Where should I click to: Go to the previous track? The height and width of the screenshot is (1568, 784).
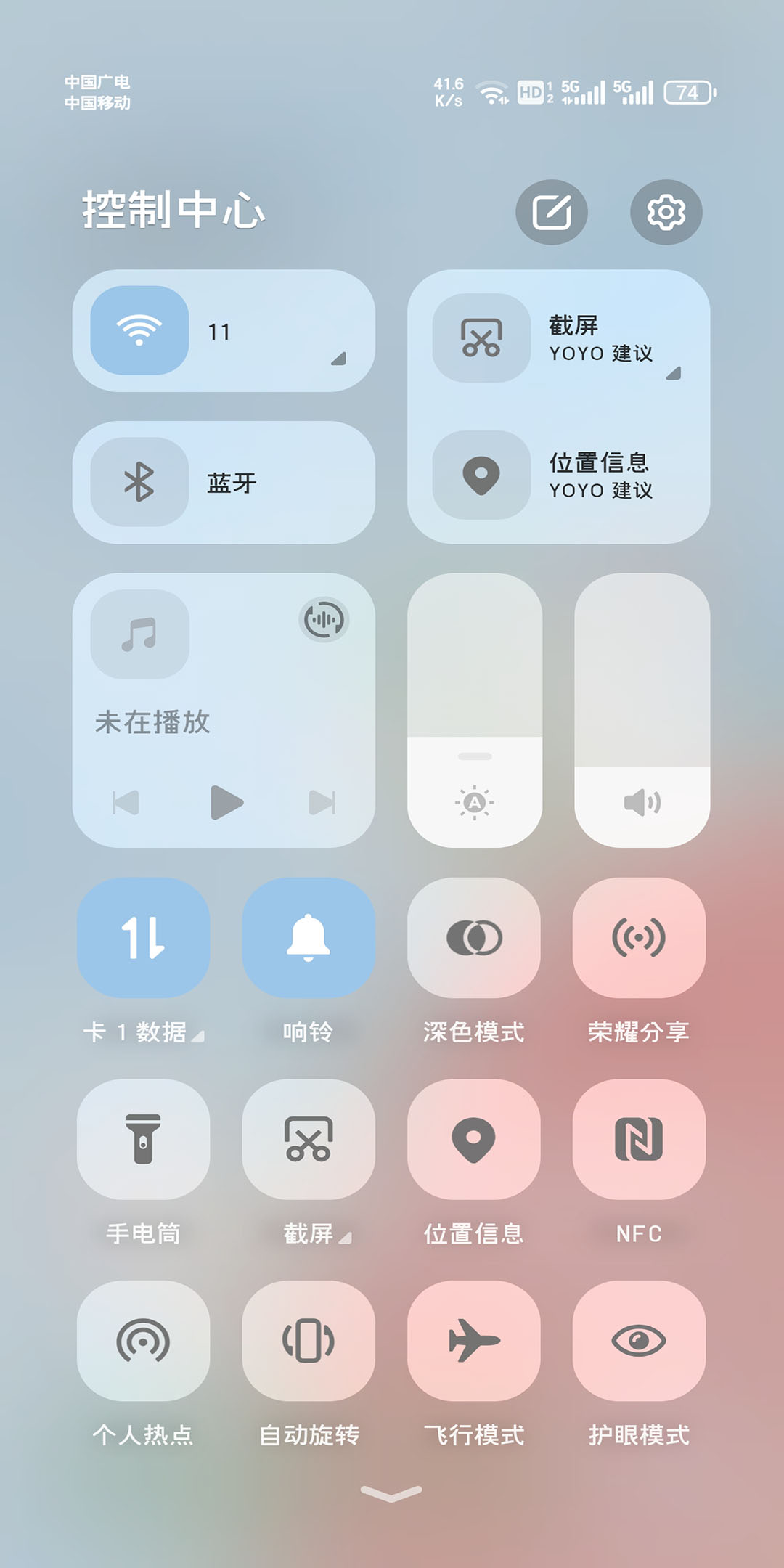point(126,802)
